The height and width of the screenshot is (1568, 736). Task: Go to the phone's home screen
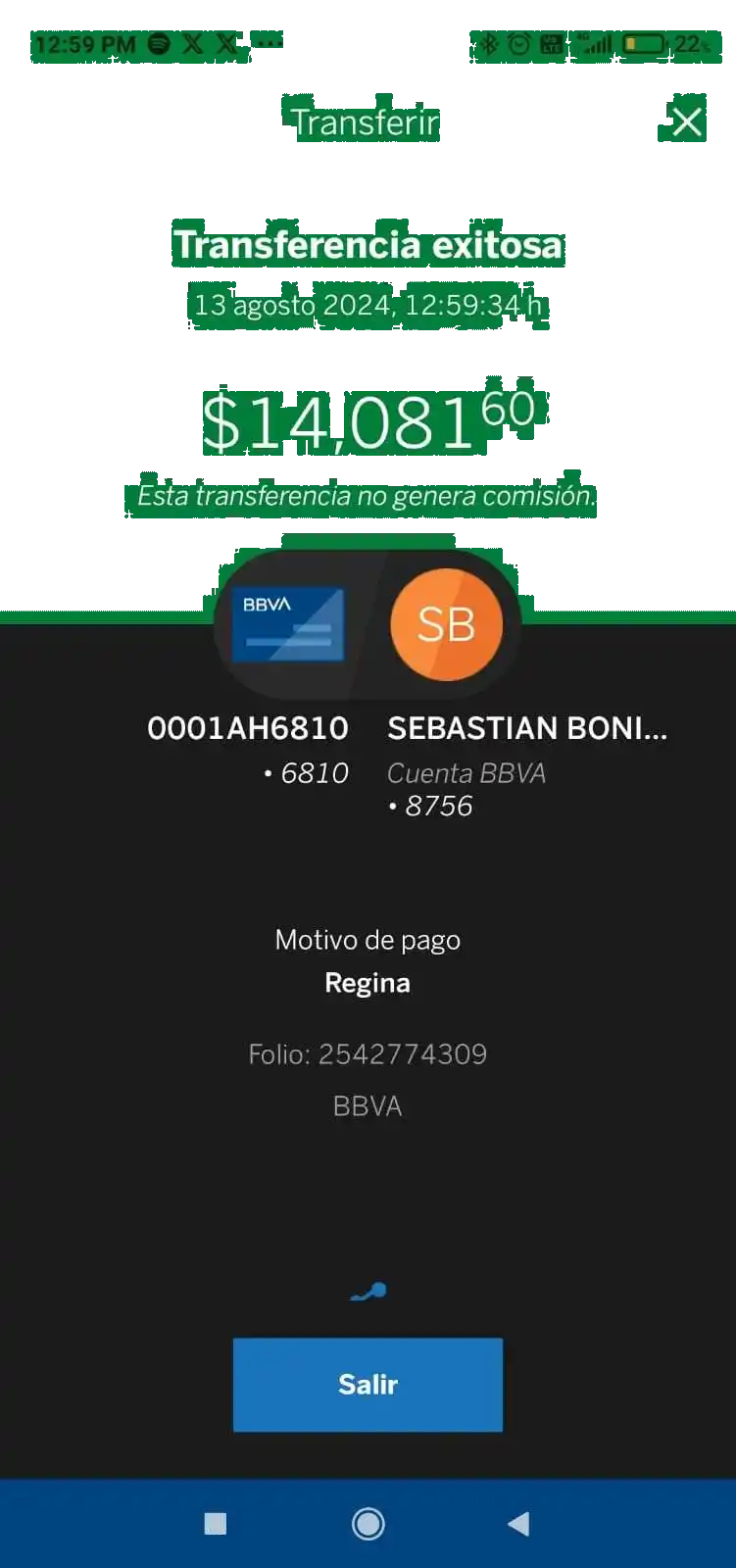(x=368, y=1523)
